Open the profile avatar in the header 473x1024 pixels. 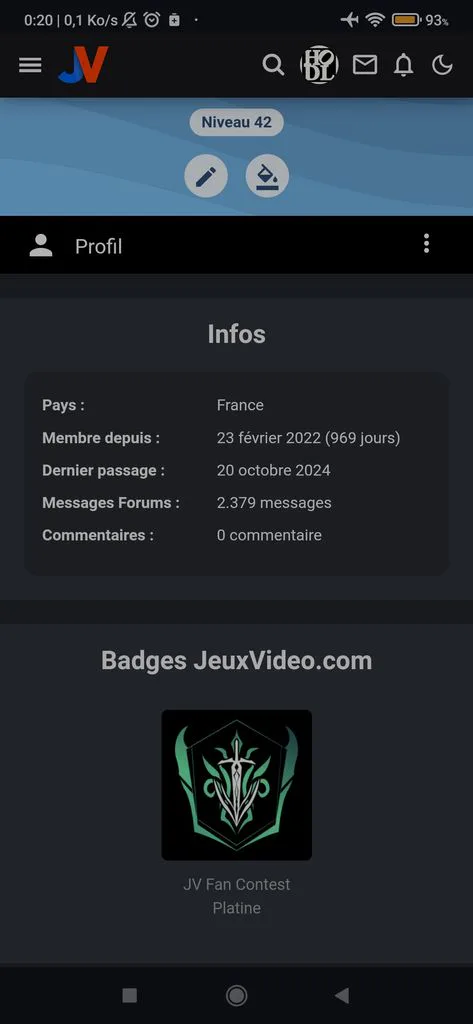pos(319,65)
